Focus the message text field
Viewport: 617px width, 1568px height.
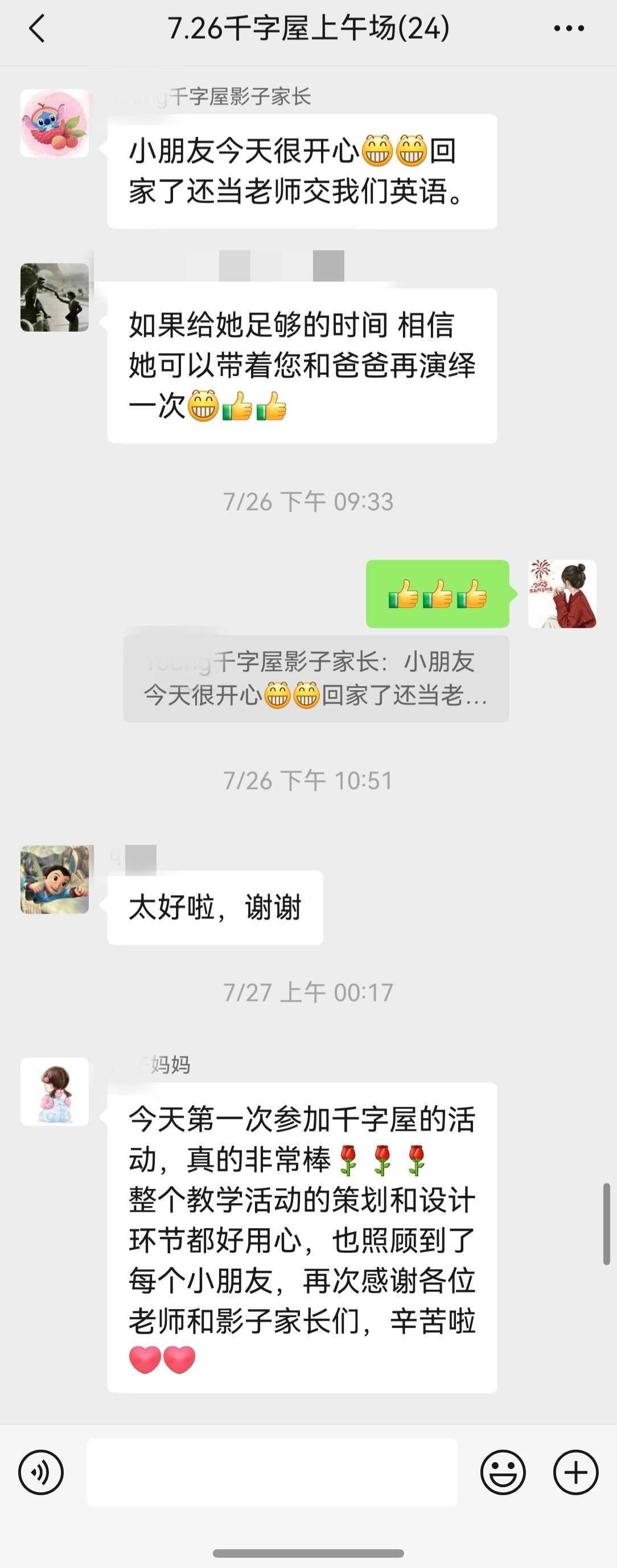(x=272, y=1472)
